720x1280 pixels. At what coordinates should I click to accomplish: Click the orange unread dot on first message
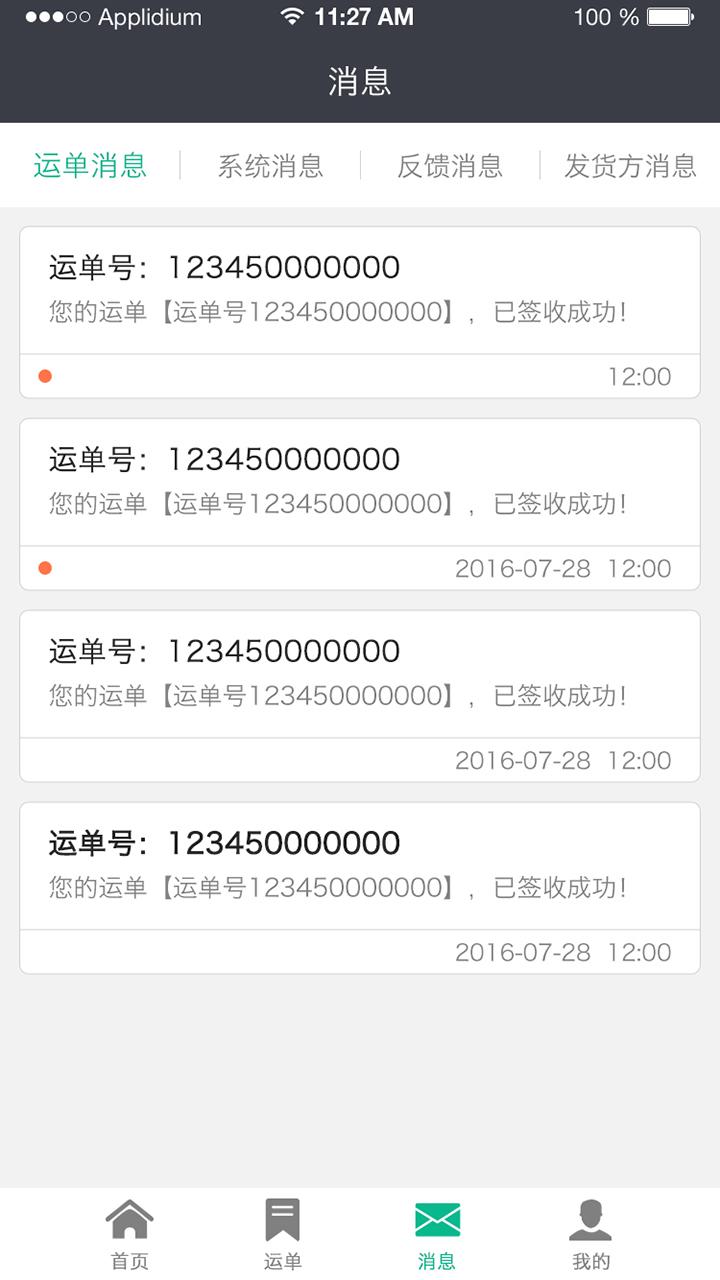click(x=46, y=377)
